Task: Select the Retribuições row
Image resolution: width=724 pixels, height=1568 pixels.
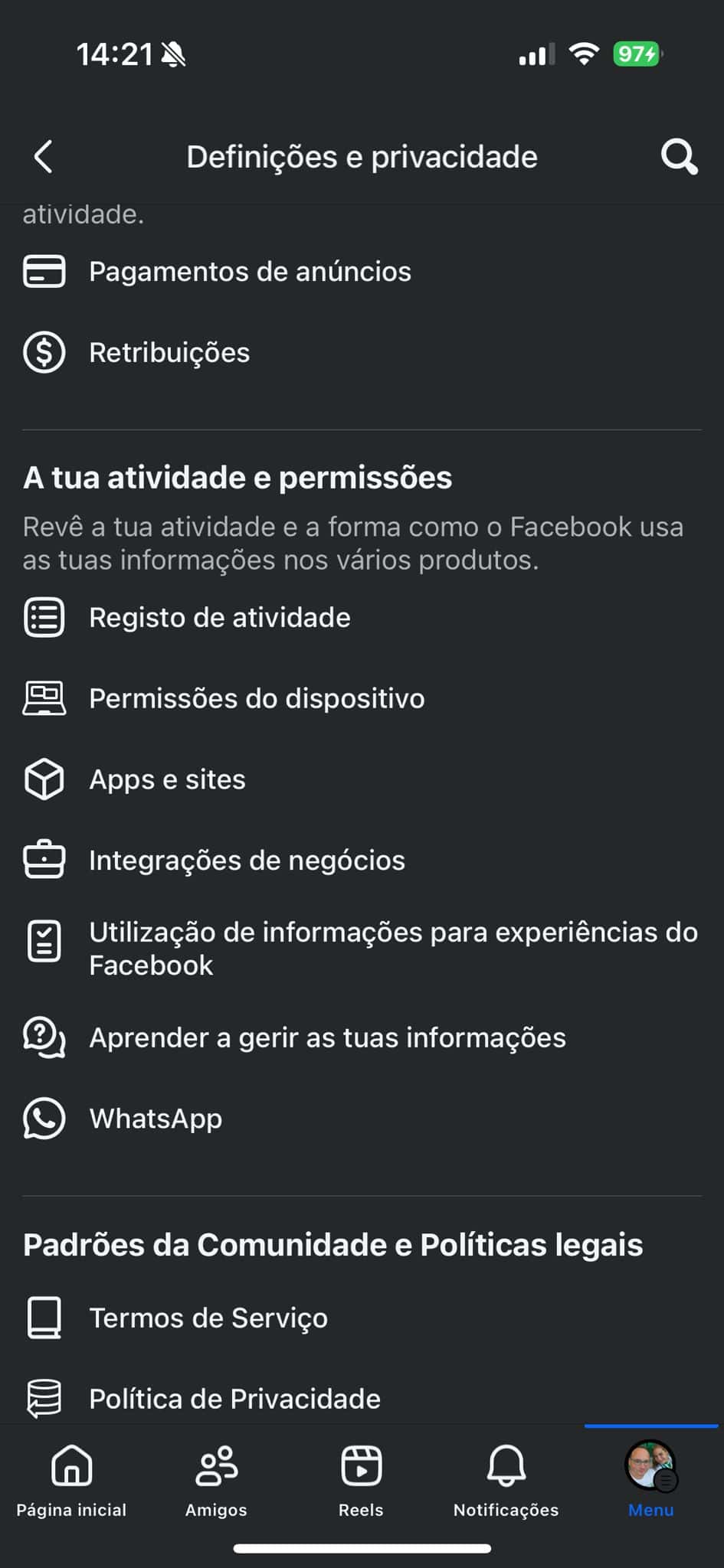Action: tap(169, 353)
